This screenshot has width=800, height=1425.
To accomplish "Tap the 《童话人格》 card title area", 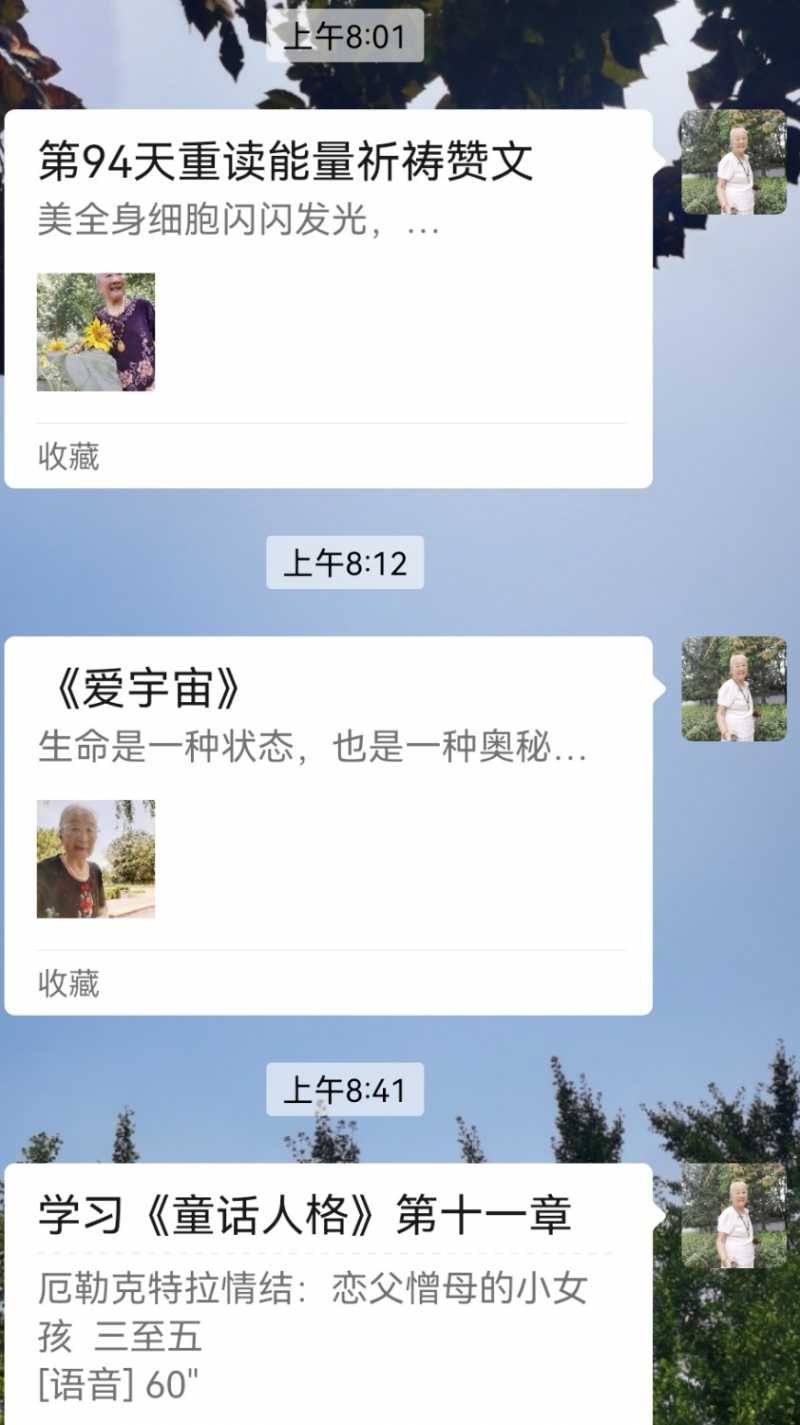I will (305, 1214).
